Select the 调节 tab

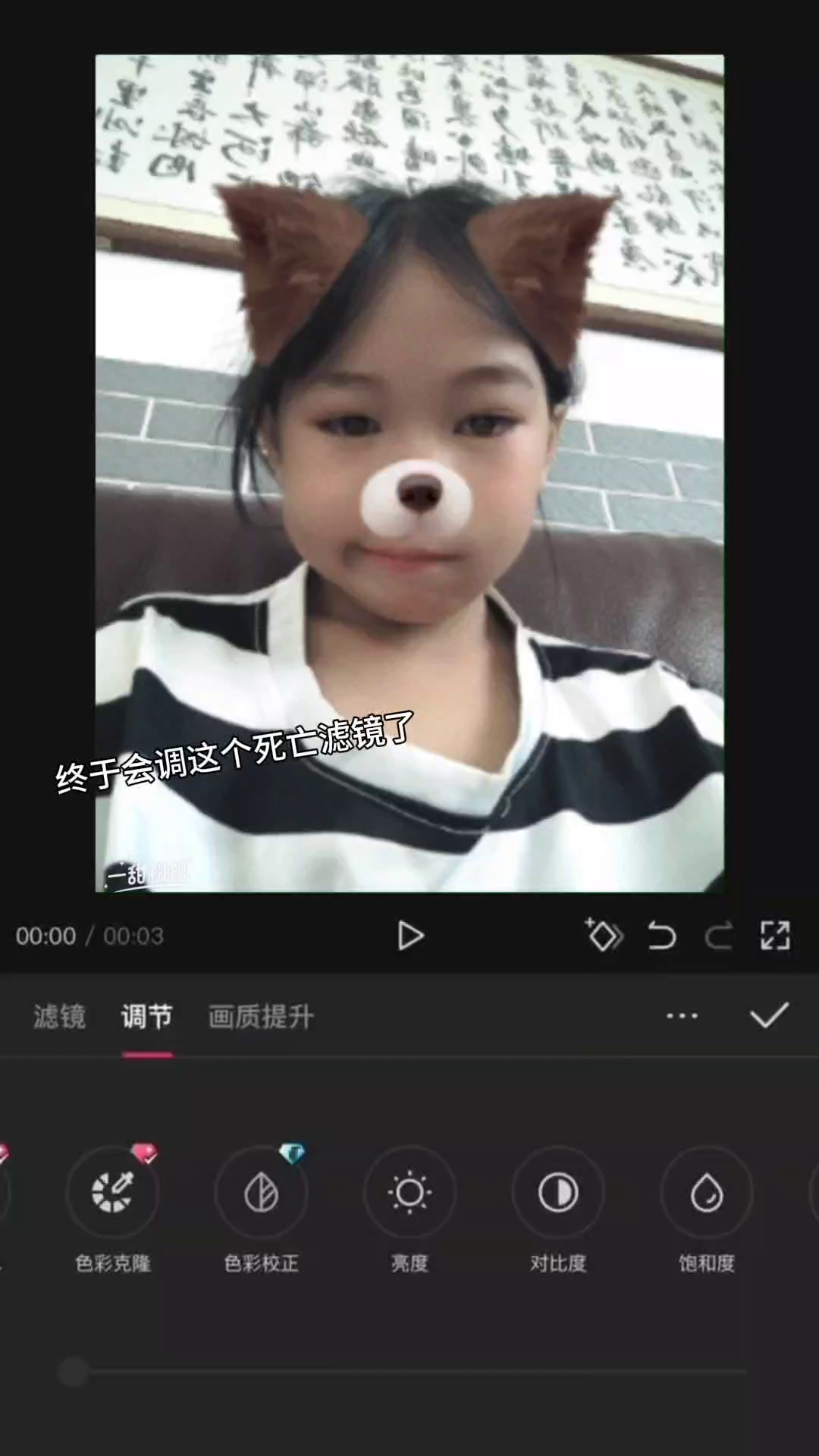click(147, 1016)
